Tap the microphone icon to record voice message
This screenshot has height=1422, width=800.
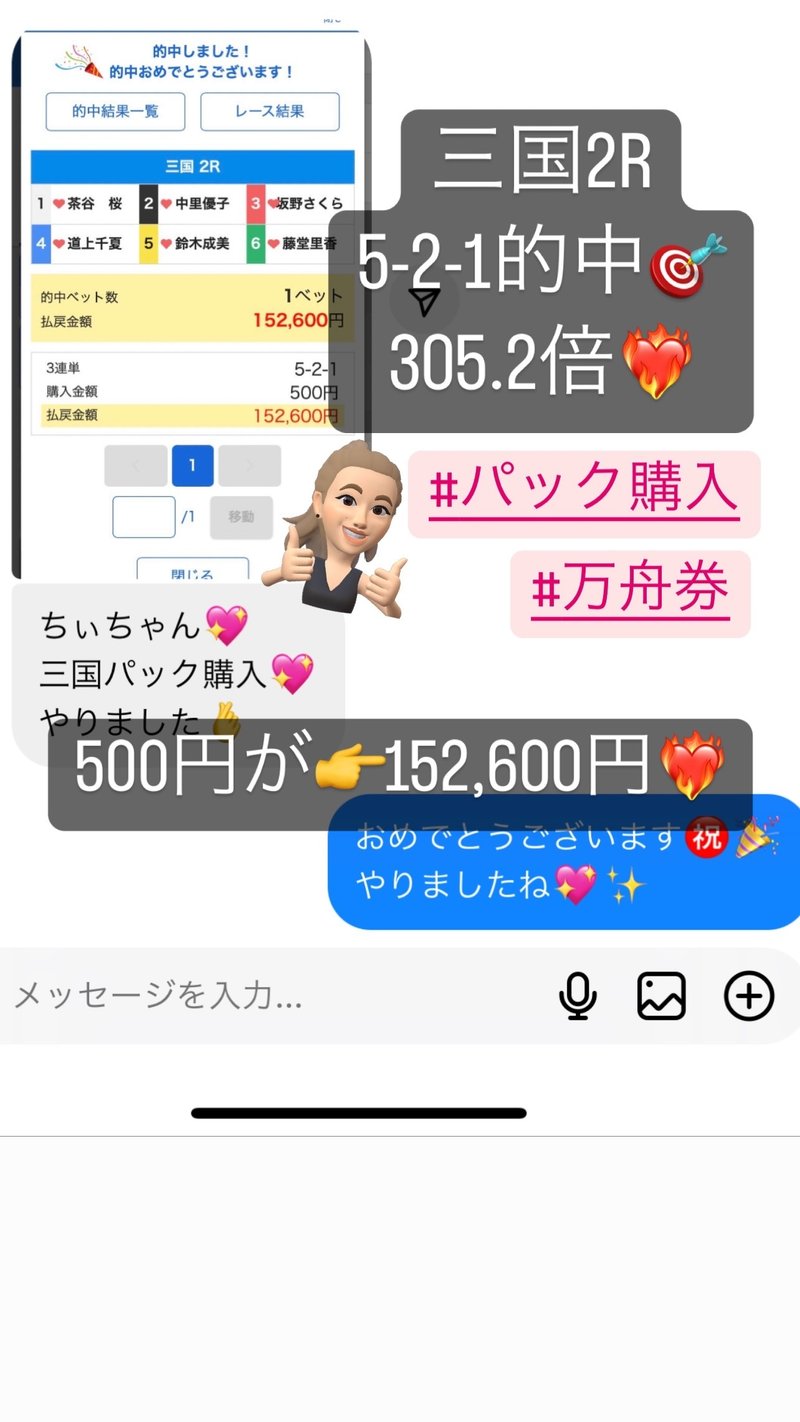pos(578,995)
